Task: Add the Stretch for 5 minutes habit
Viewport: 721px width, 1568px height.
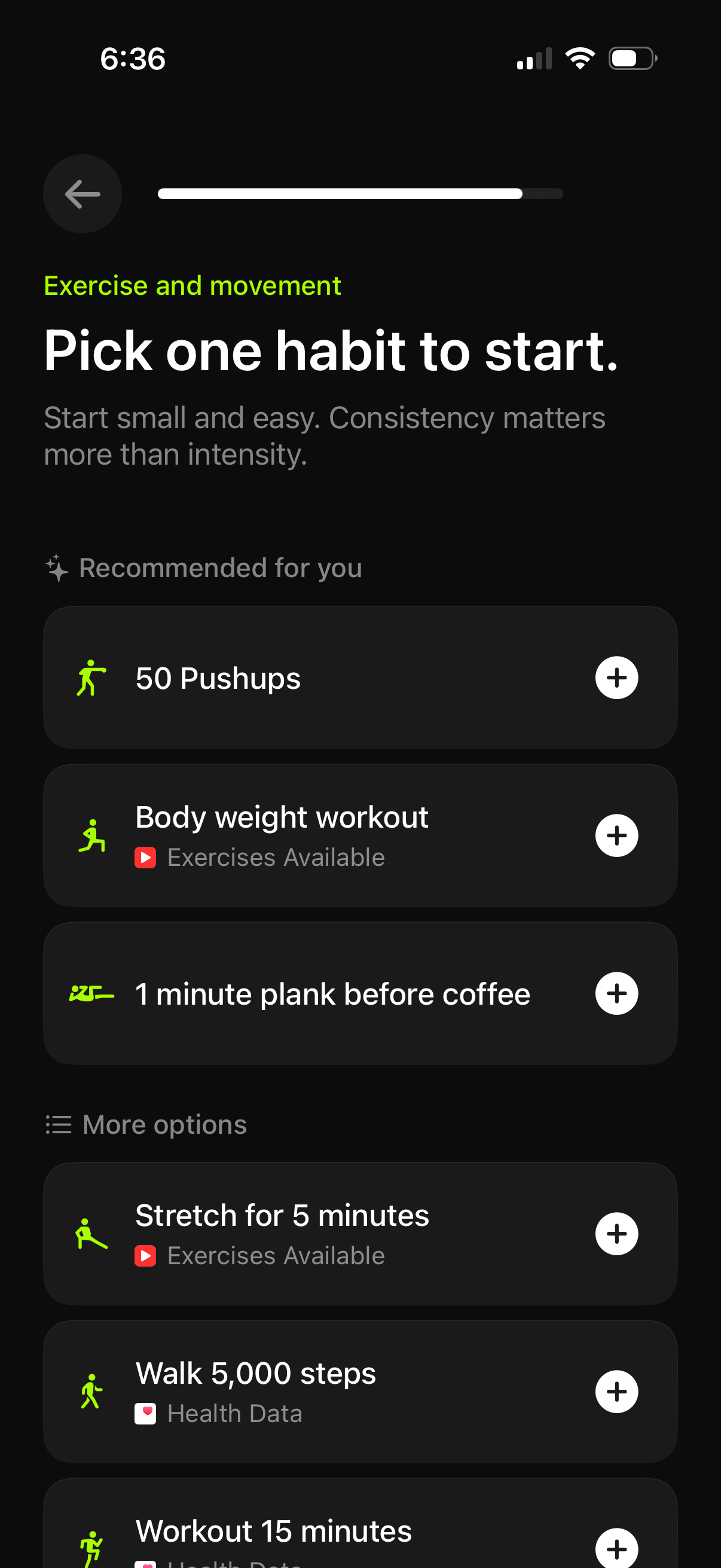Action: (x=616, y=1233)
